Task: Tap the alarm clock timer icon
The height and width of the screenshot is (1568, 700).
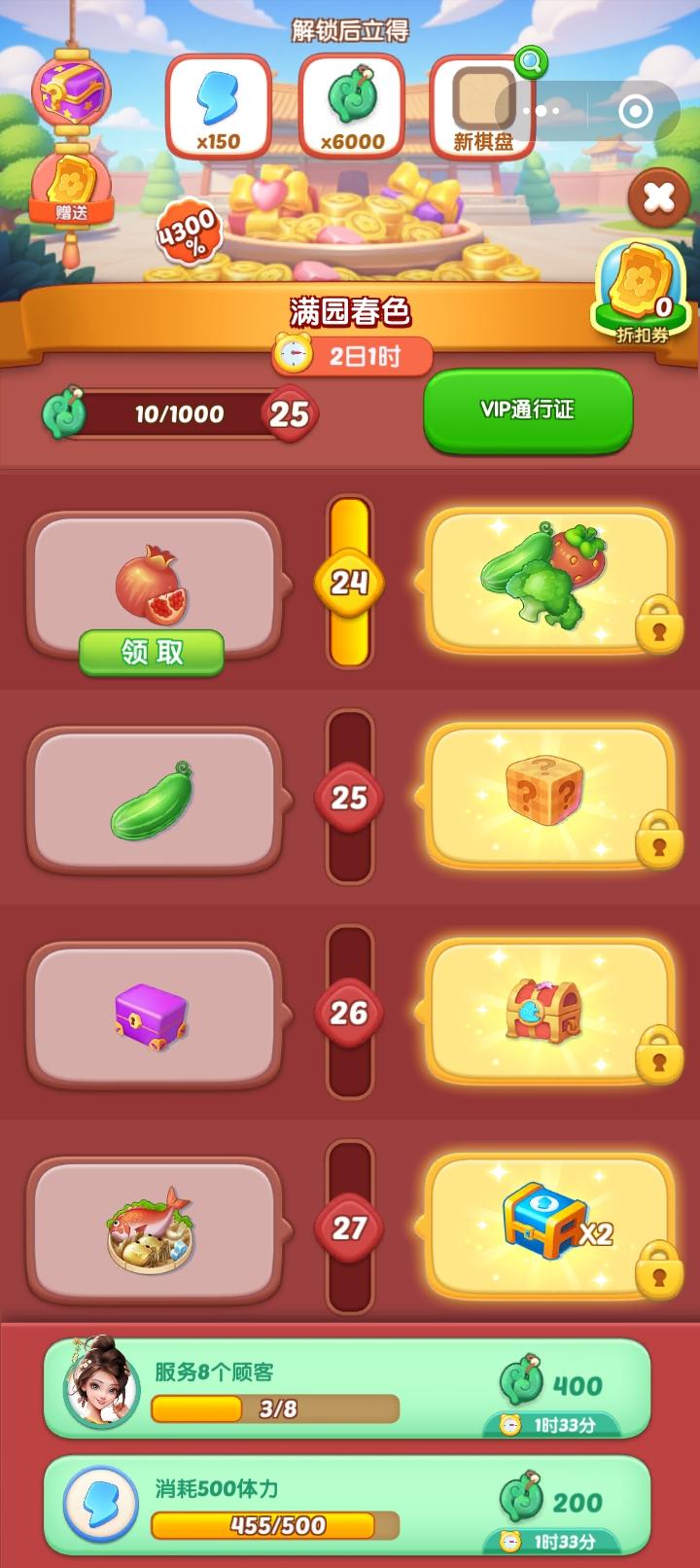Action: (292, 356)
